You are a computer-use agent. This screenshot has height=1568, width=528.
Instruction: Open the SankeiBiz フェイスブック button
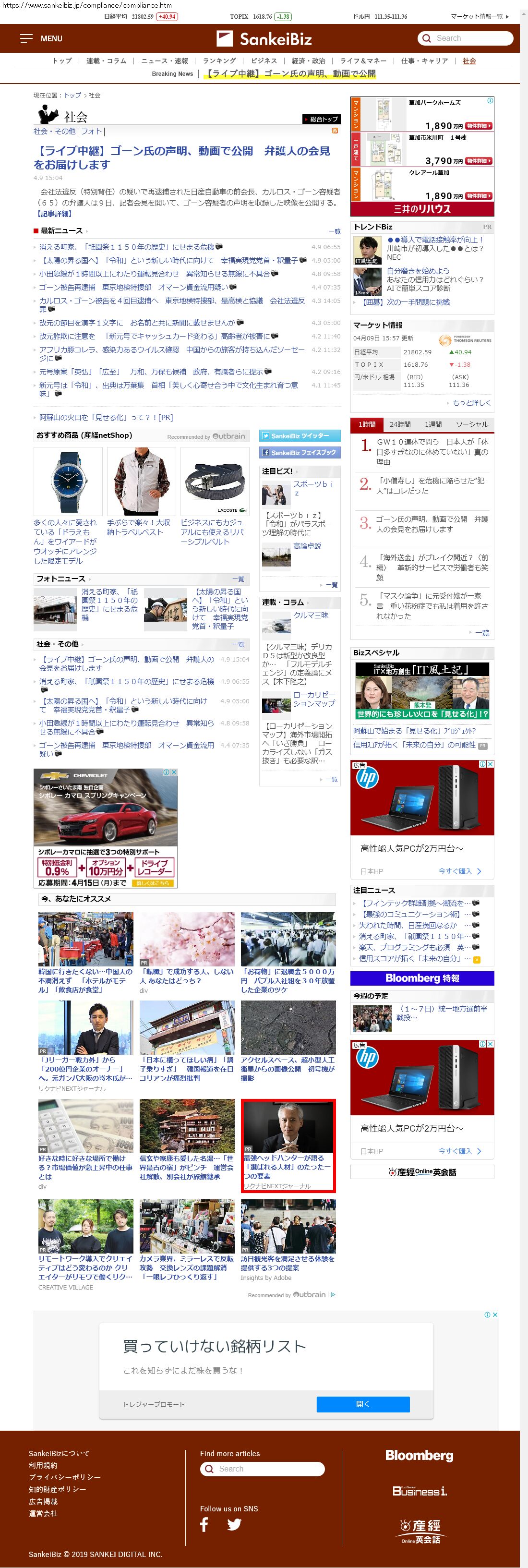(300, 452)
